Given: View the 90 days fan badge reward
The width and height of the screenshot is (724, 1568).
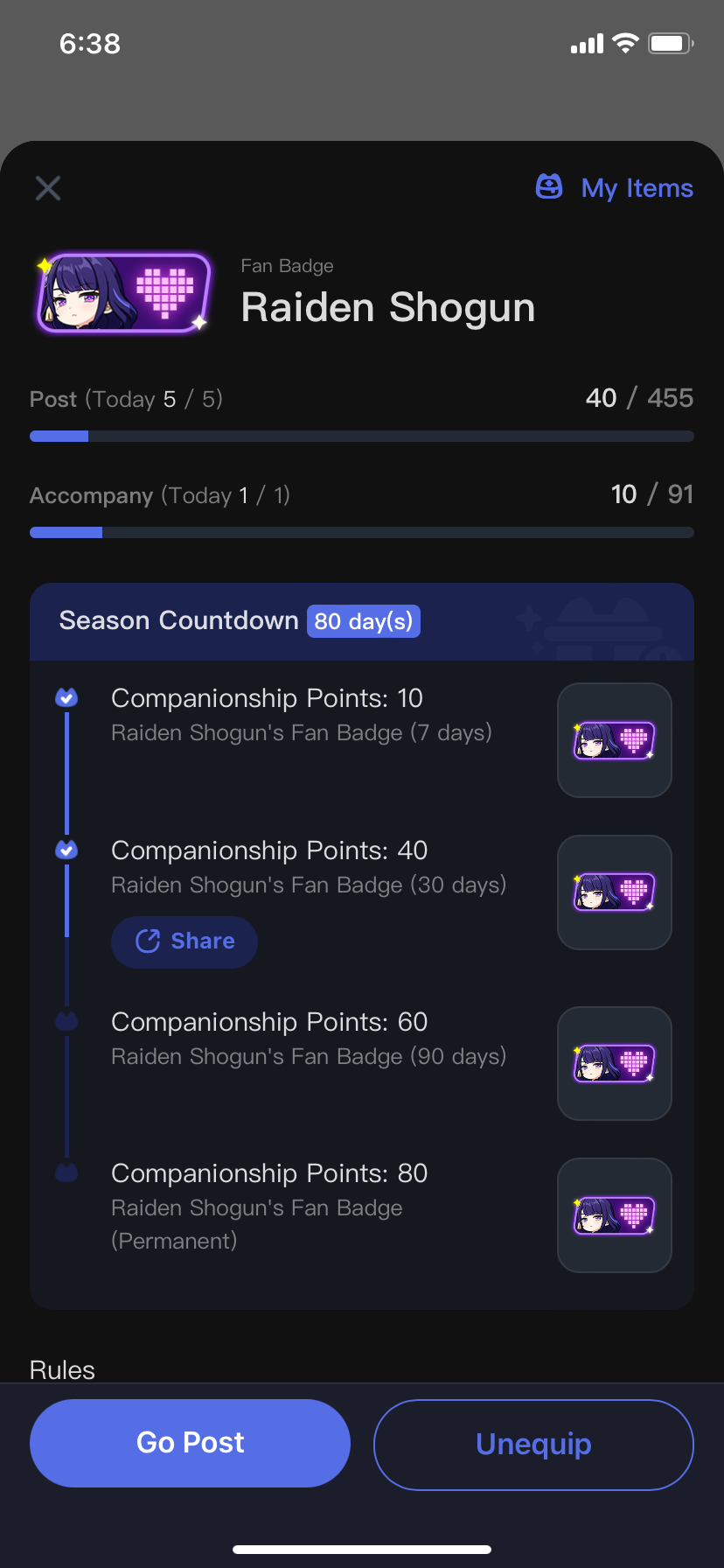Looking at the screenshot, I should [x=614, y=1063].
